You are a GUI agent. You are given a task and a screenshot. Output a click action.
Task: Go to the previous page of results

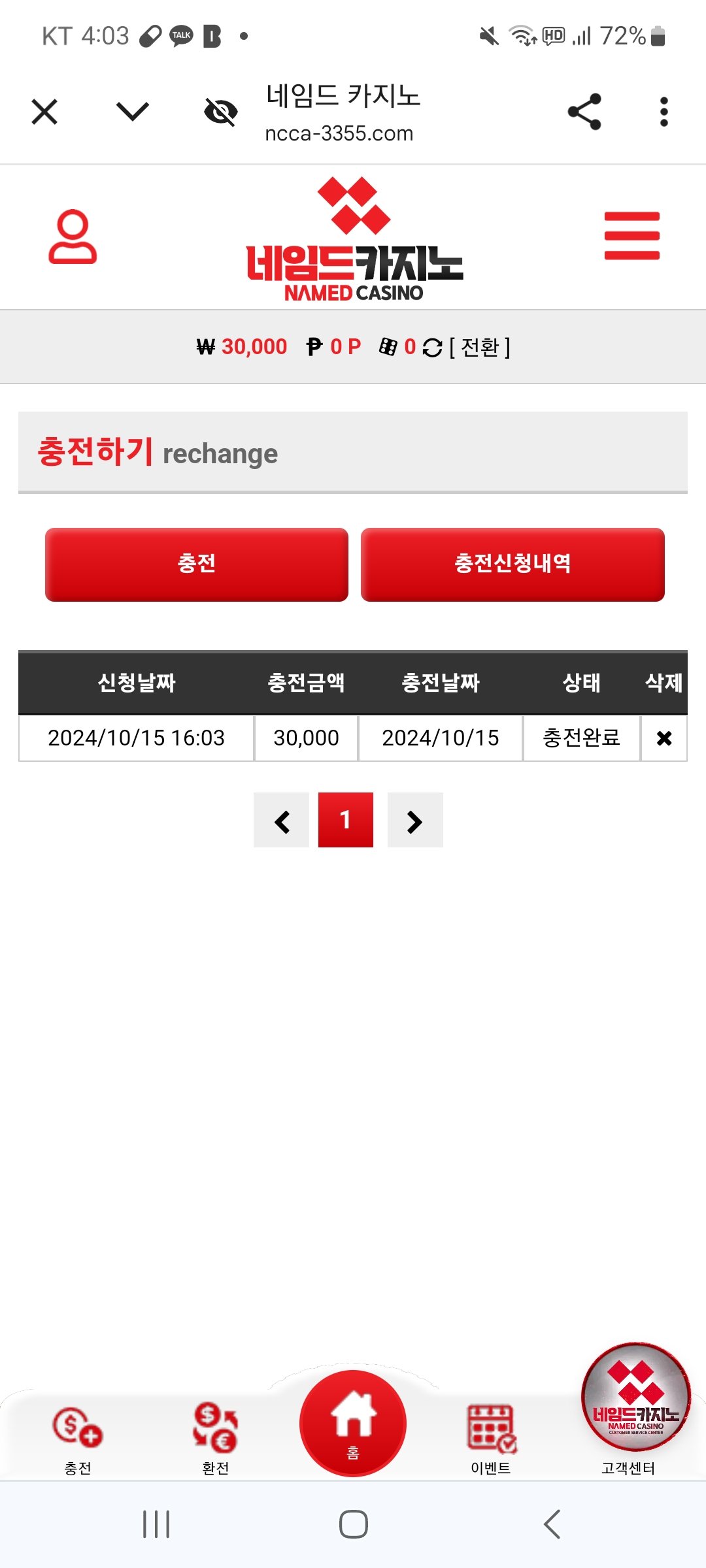(x=282, y=821)
